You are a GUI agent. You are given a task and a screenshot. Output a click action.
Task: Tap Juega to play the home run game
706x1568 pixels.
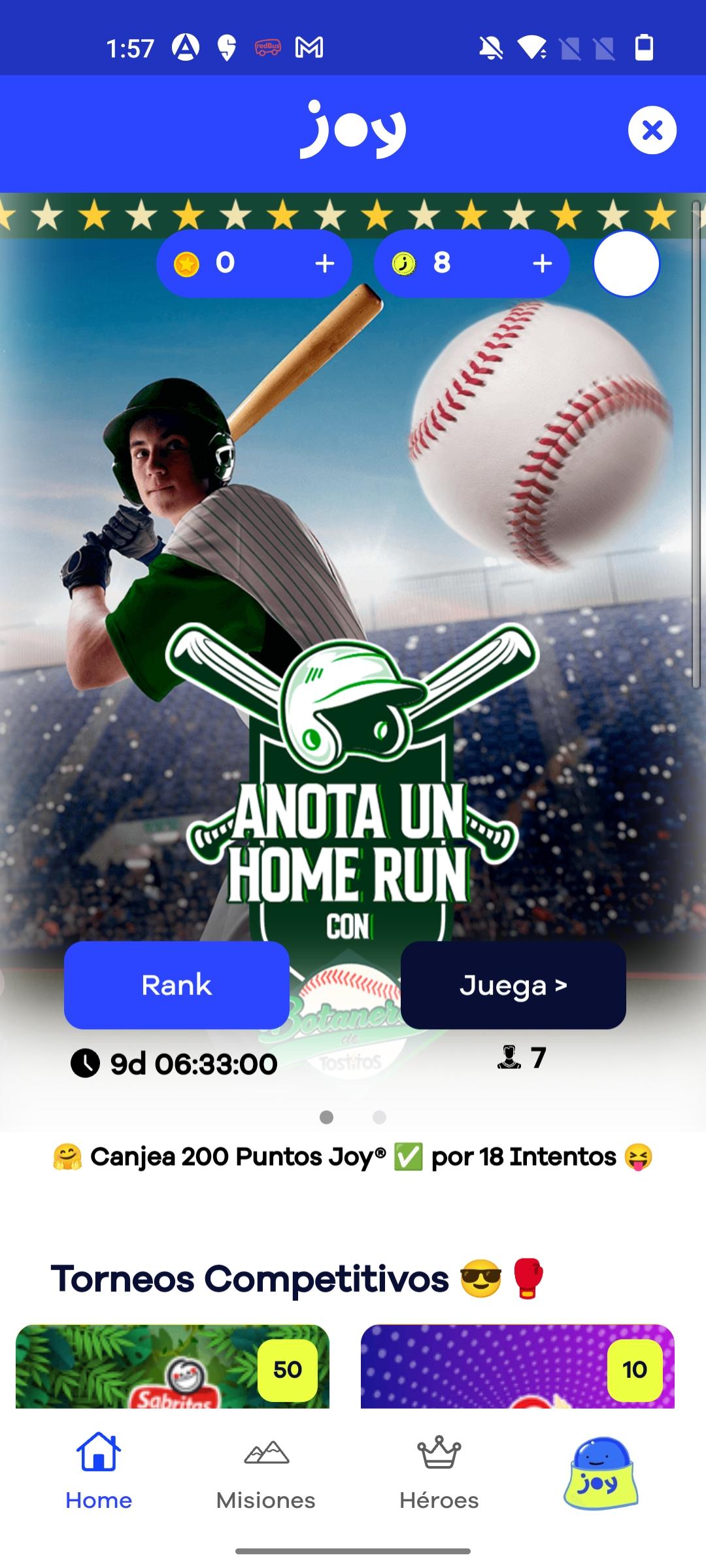pyautogui.click(x=513, y=985)
